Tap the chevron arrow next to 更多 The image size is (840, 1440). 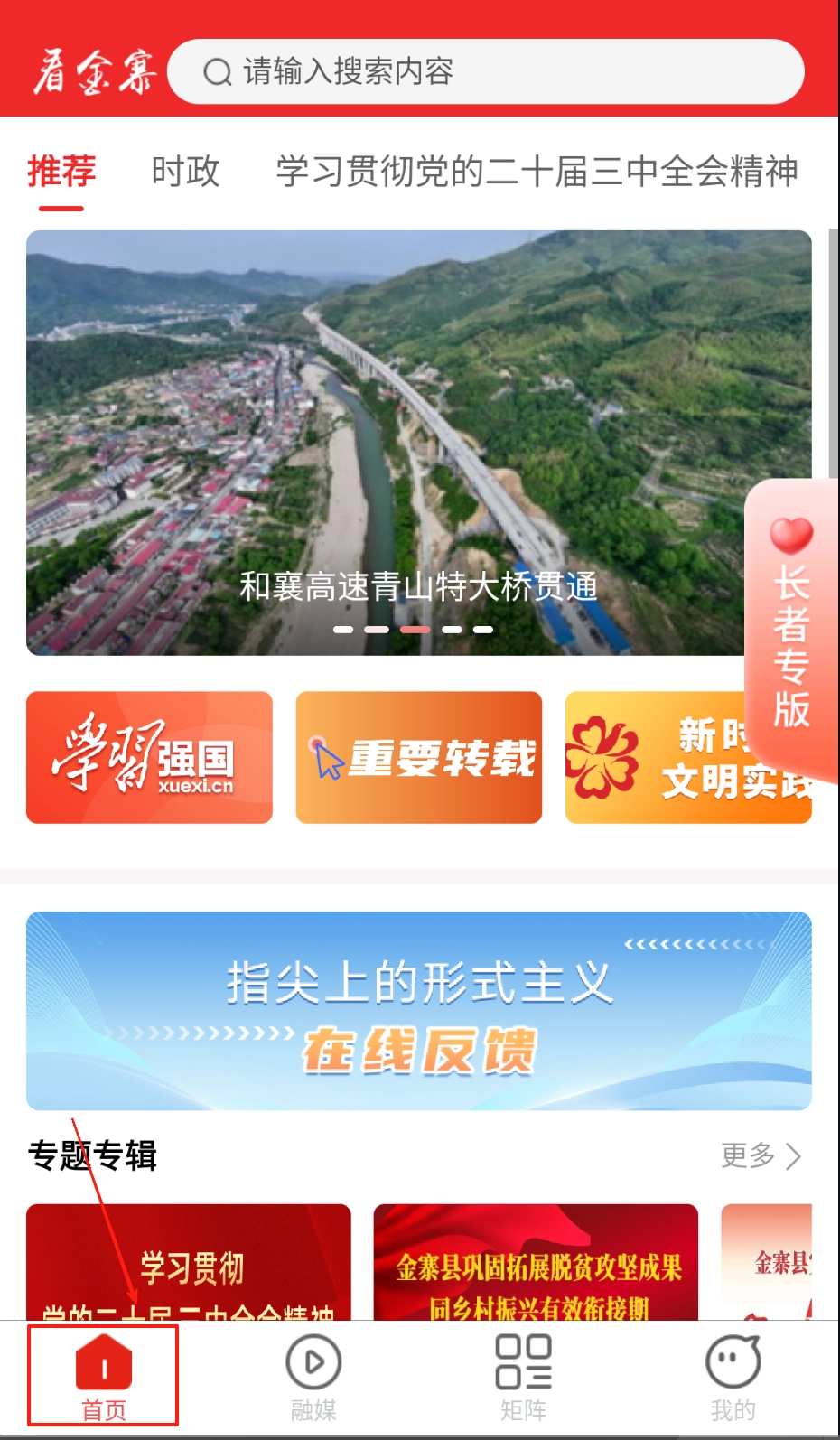click(793, 1155)
